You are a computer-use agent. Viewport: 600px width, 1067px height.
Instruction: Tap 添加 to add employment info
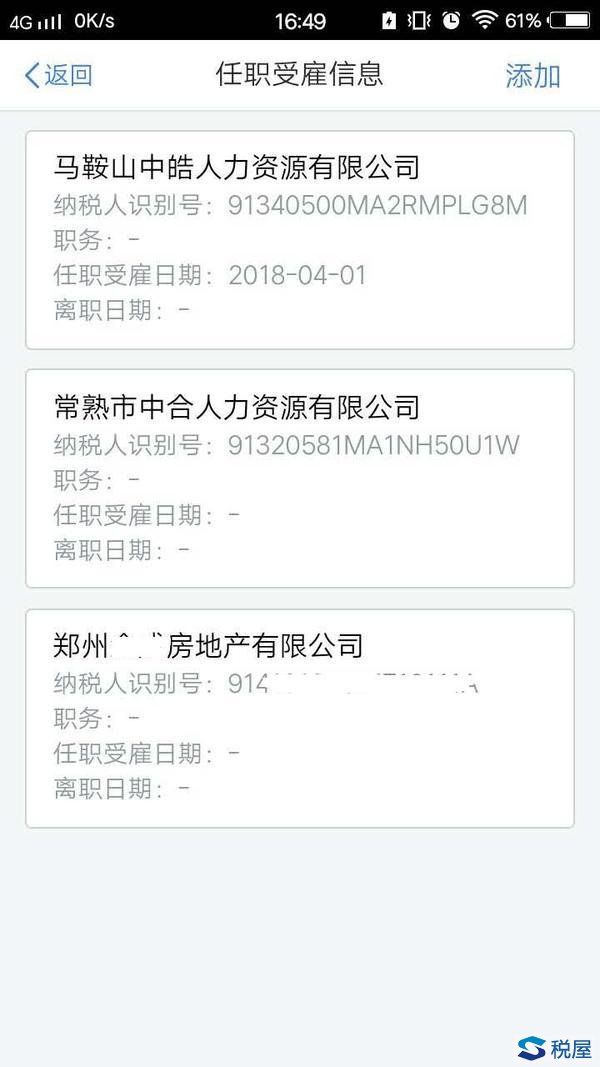pyautogui.click(x=532, y=76)
